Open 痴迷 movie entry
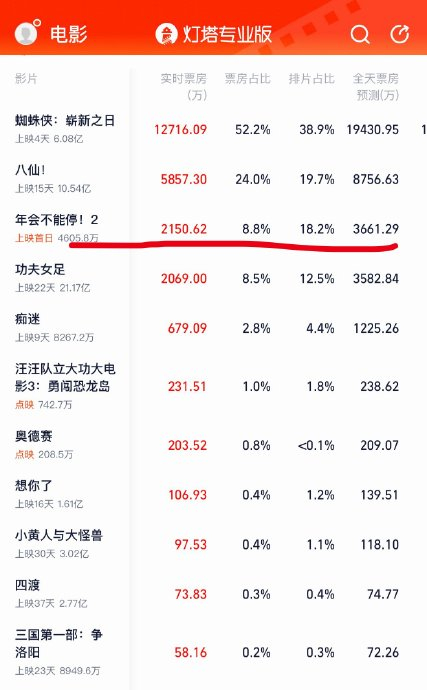This screenshot has height=690, width=427. pyautogui.click(x=214, y=328)
